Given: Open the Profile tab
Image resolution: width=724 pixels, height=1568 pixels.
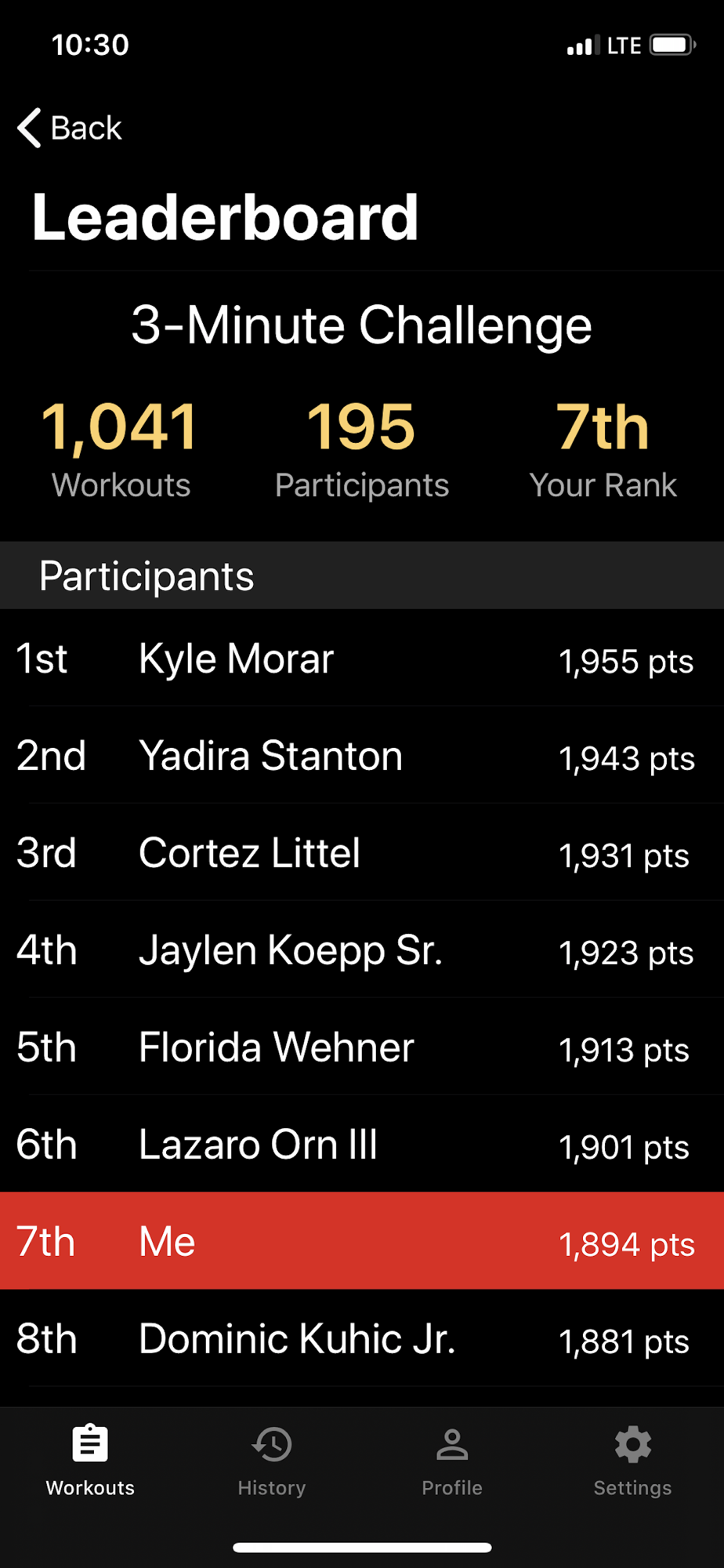Looking at the screenshot, I should [x=452, y=1461].
